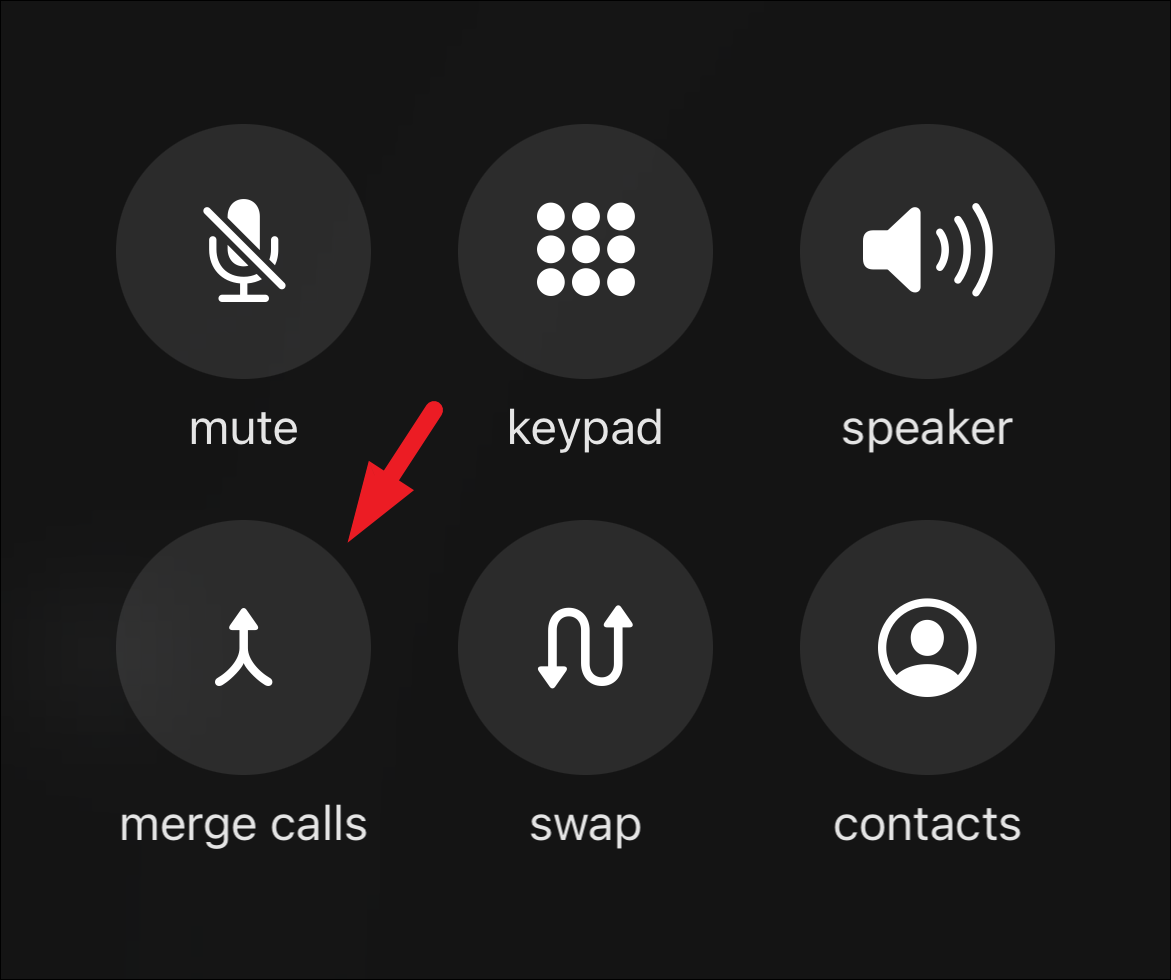Mute the microphone during the call
1171x980 pixels.
tap(243, 251)
